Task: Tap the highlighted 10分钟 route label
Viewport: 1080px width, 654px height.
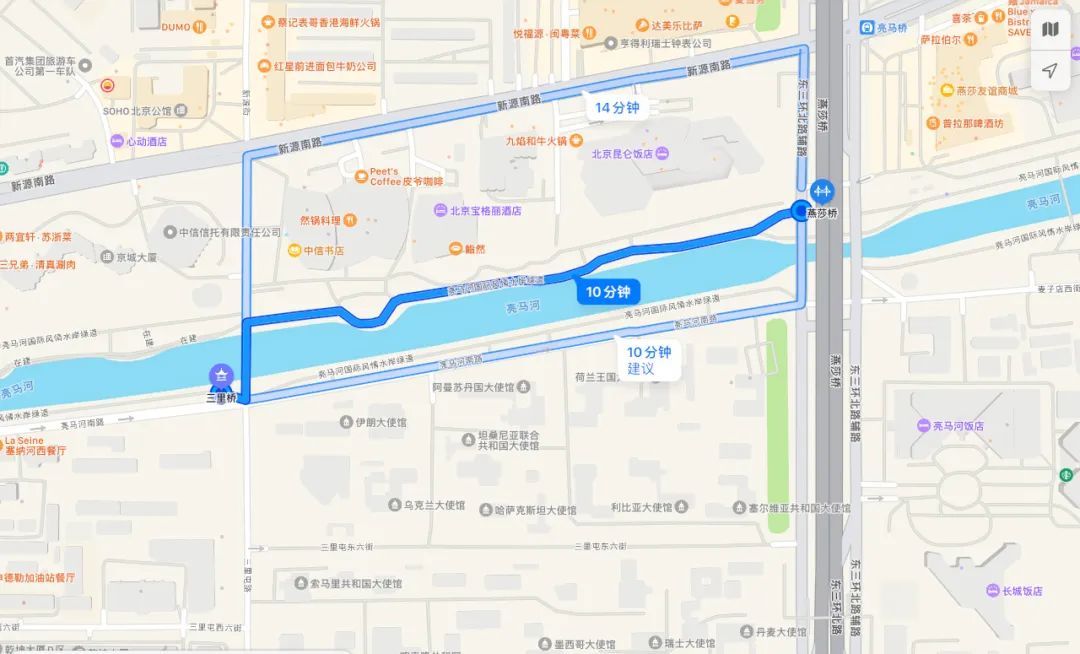Action: (x=608, y=292)
